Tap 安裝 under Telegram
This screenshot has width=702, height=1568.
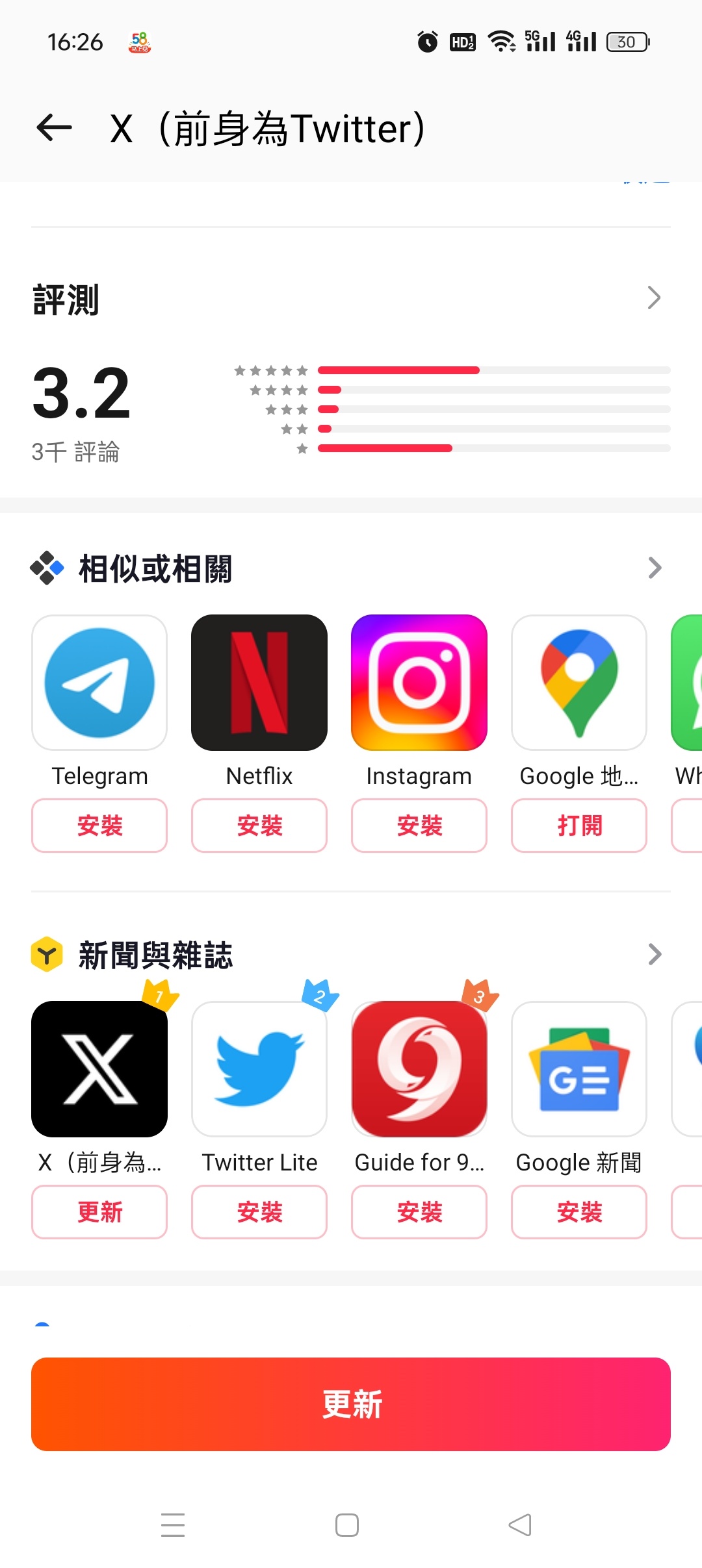pyautogui.click(x=99, y=826)
